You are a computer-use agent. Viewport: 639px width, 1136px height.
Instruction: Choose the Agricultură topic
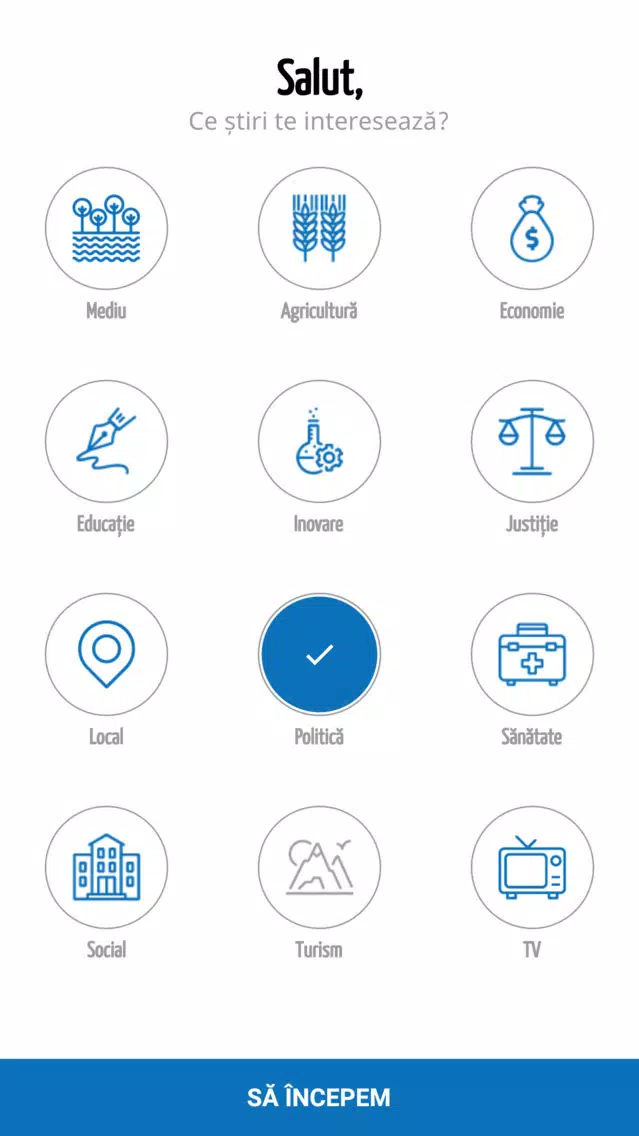pyautogui.click(x=320, y=228)
